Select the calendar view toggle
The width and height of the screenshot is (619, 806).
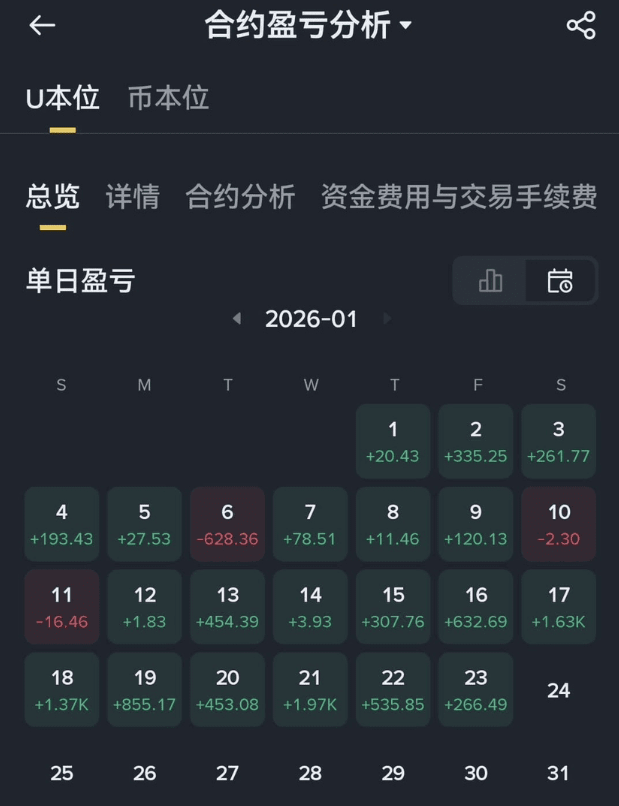pos(560,281)
